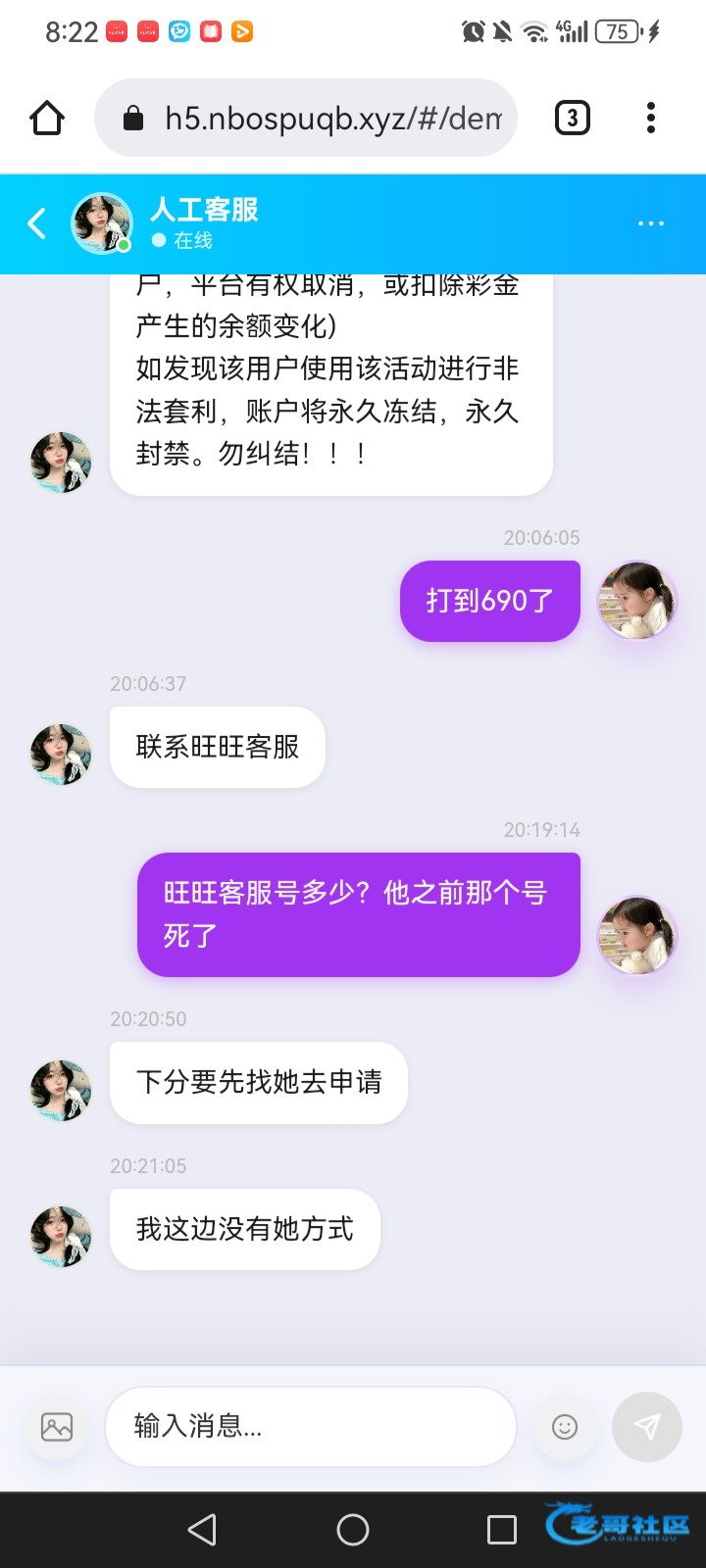
Task: Tap the system home navigation button
Action: 353,1530
